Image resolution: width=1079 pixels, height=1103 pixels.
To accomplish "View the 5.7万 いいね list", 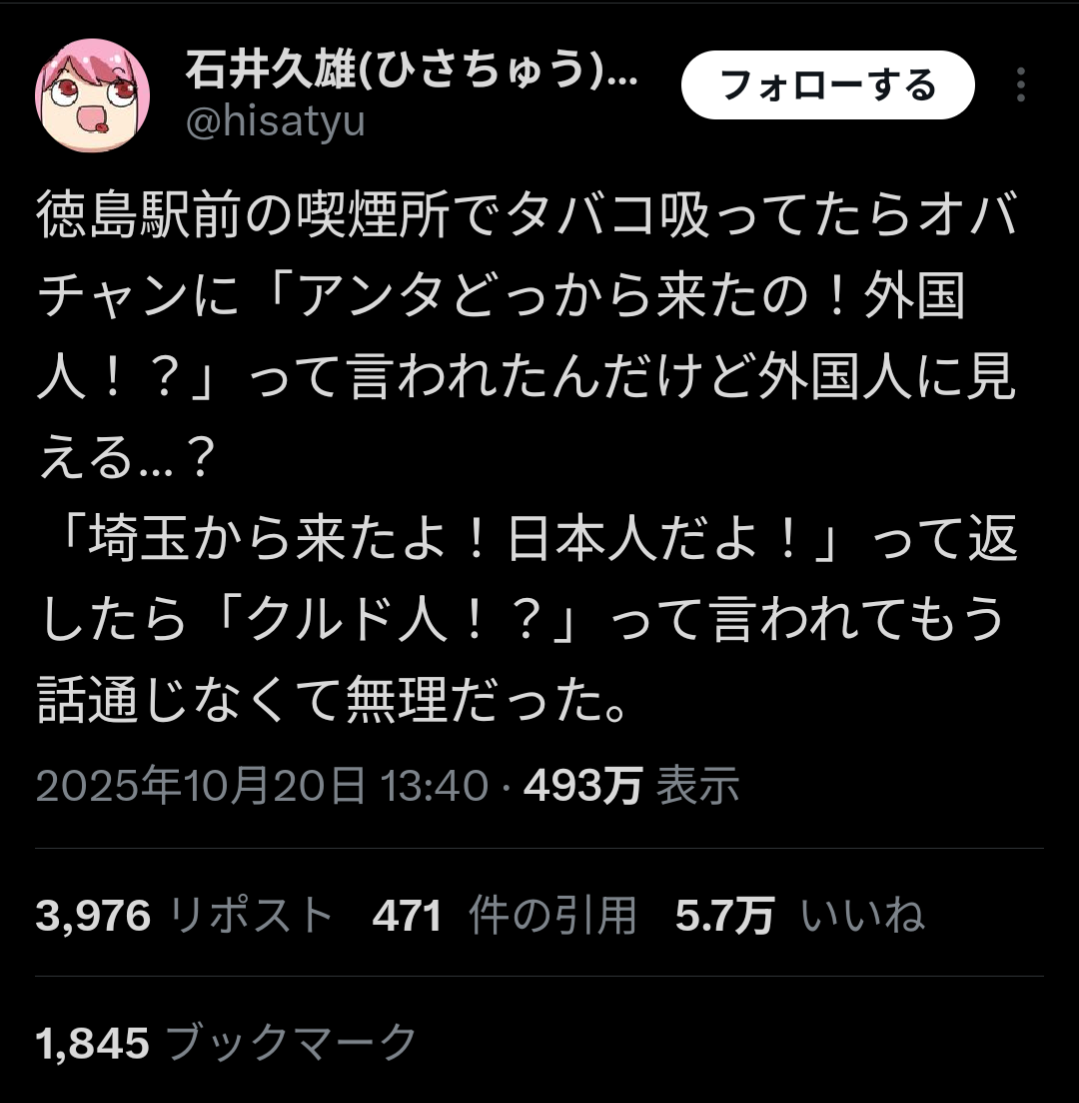I will point(799,915).
